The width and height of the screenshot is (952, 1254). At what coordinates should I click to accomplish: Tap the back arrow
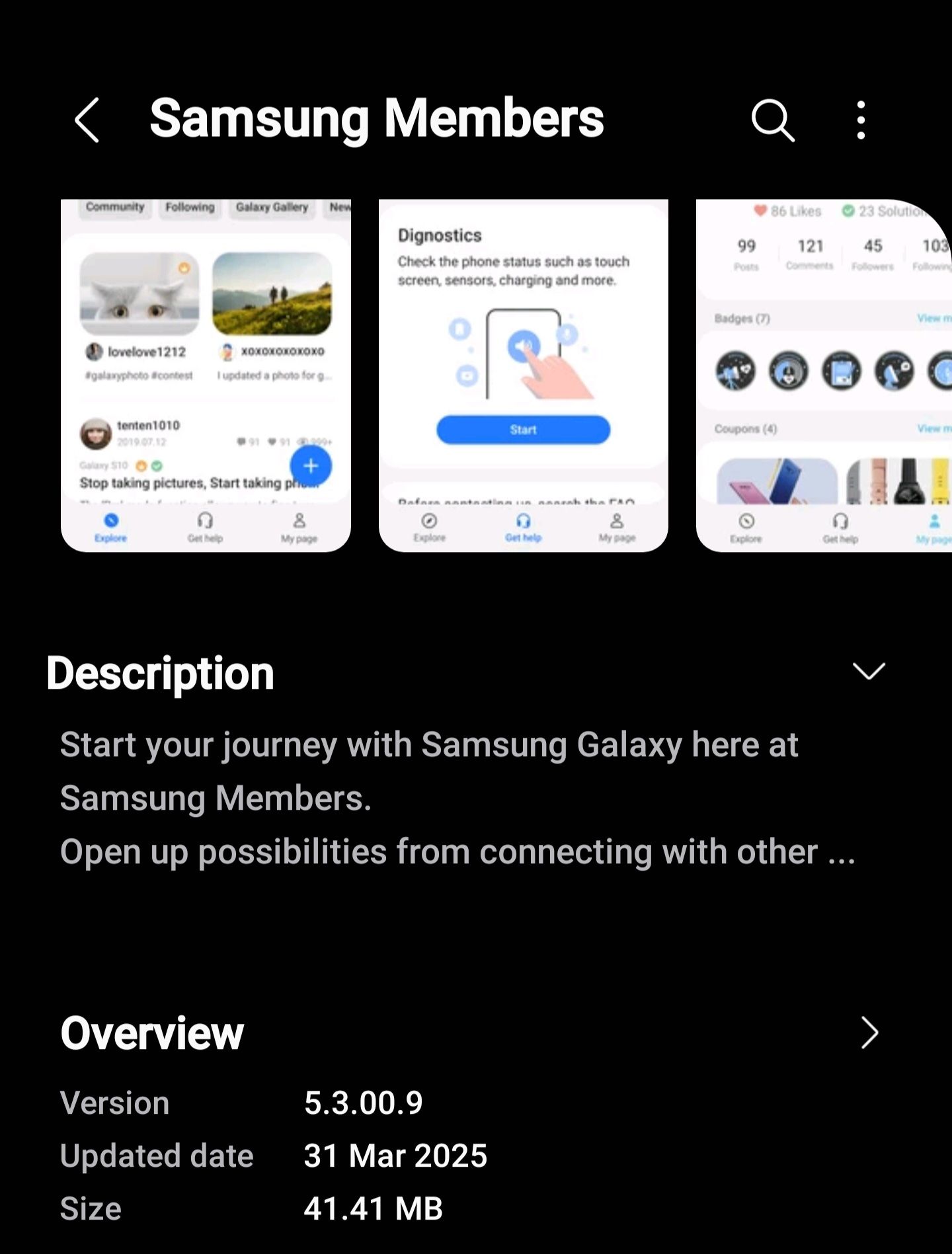pos(87,119)
